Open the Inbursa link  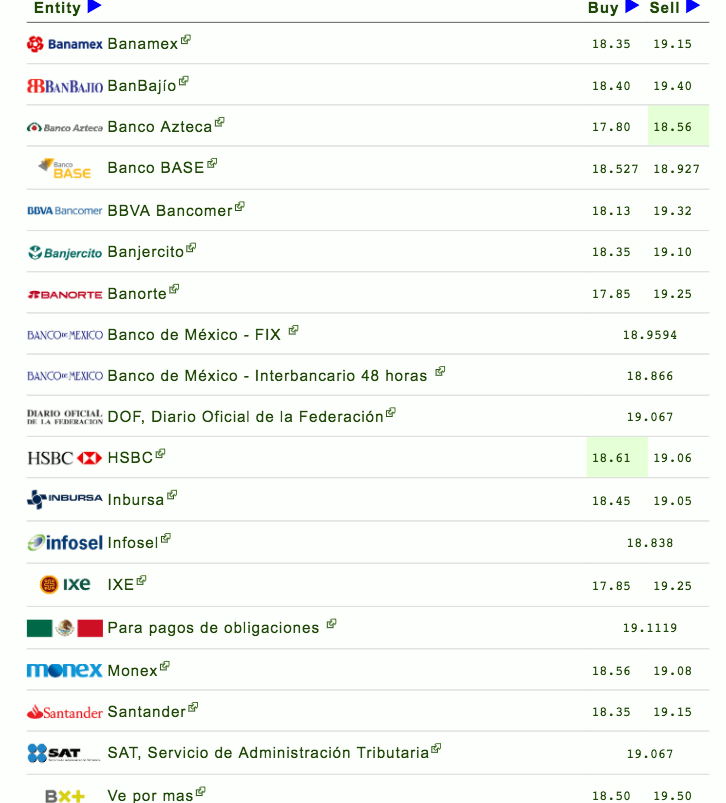pyautogui.click(x=135, y=500)
